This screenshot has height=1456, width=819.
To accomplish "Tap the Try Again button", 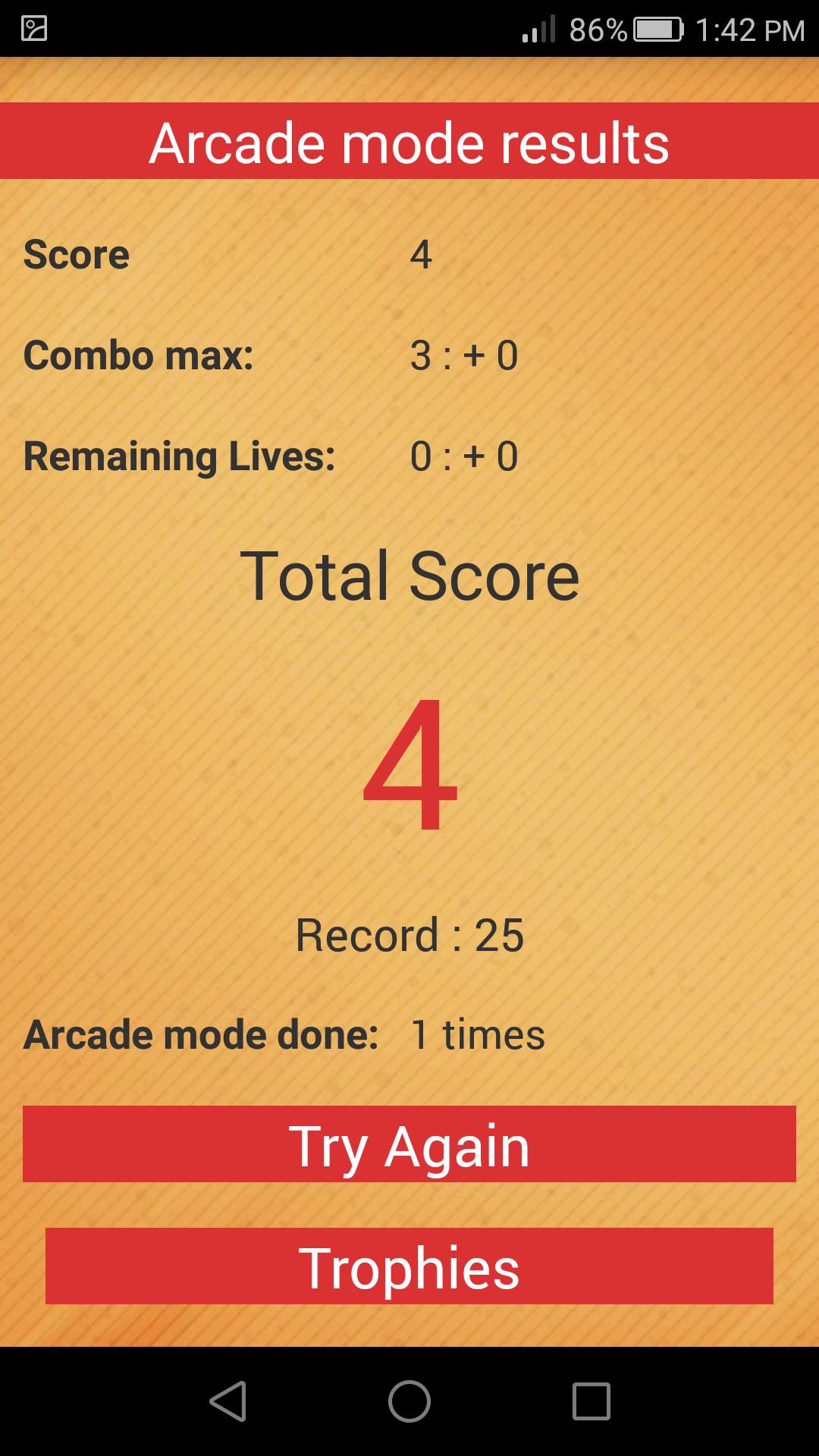I will [409, 1144].
